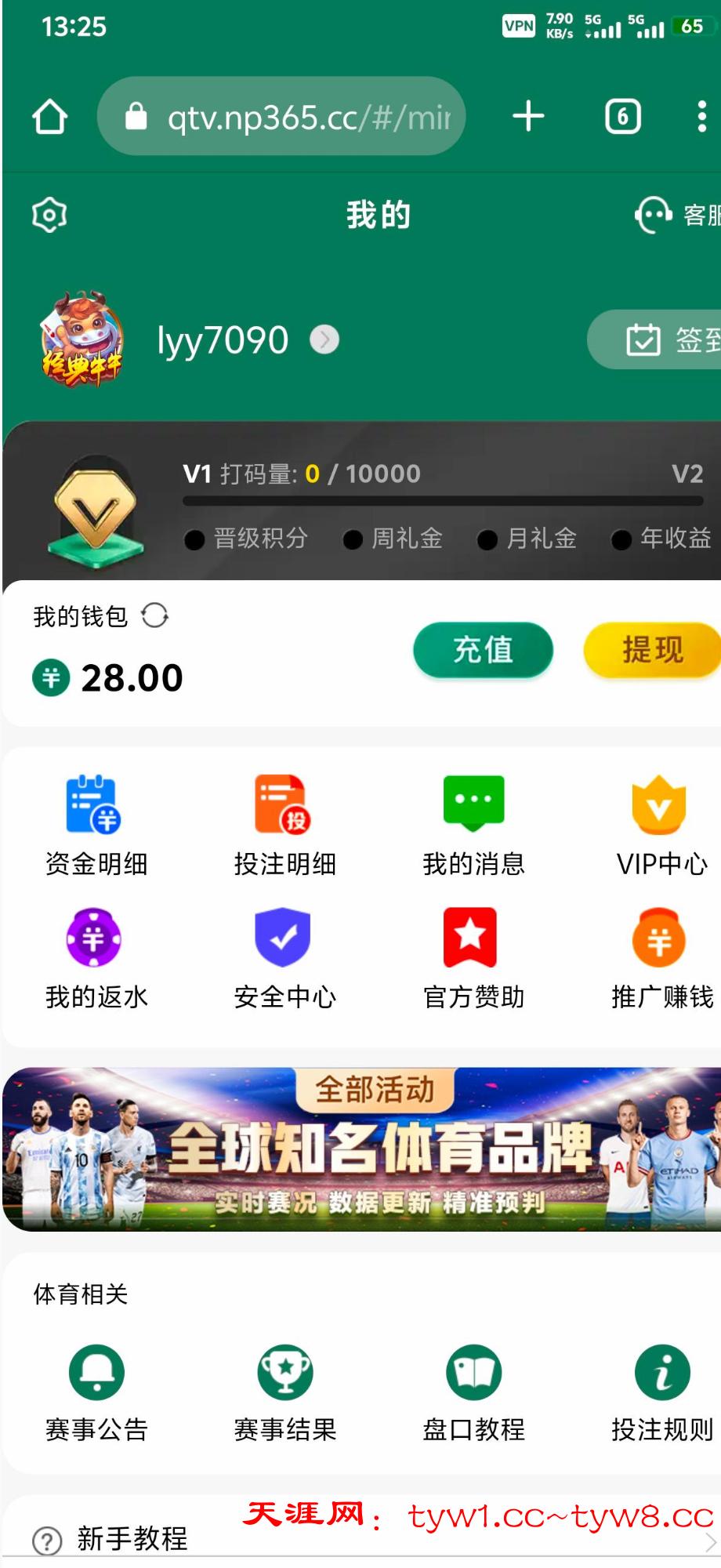Open the daily sign-in (签到) button
This screenshot has height=1568, width=721.
click(658, 339)
